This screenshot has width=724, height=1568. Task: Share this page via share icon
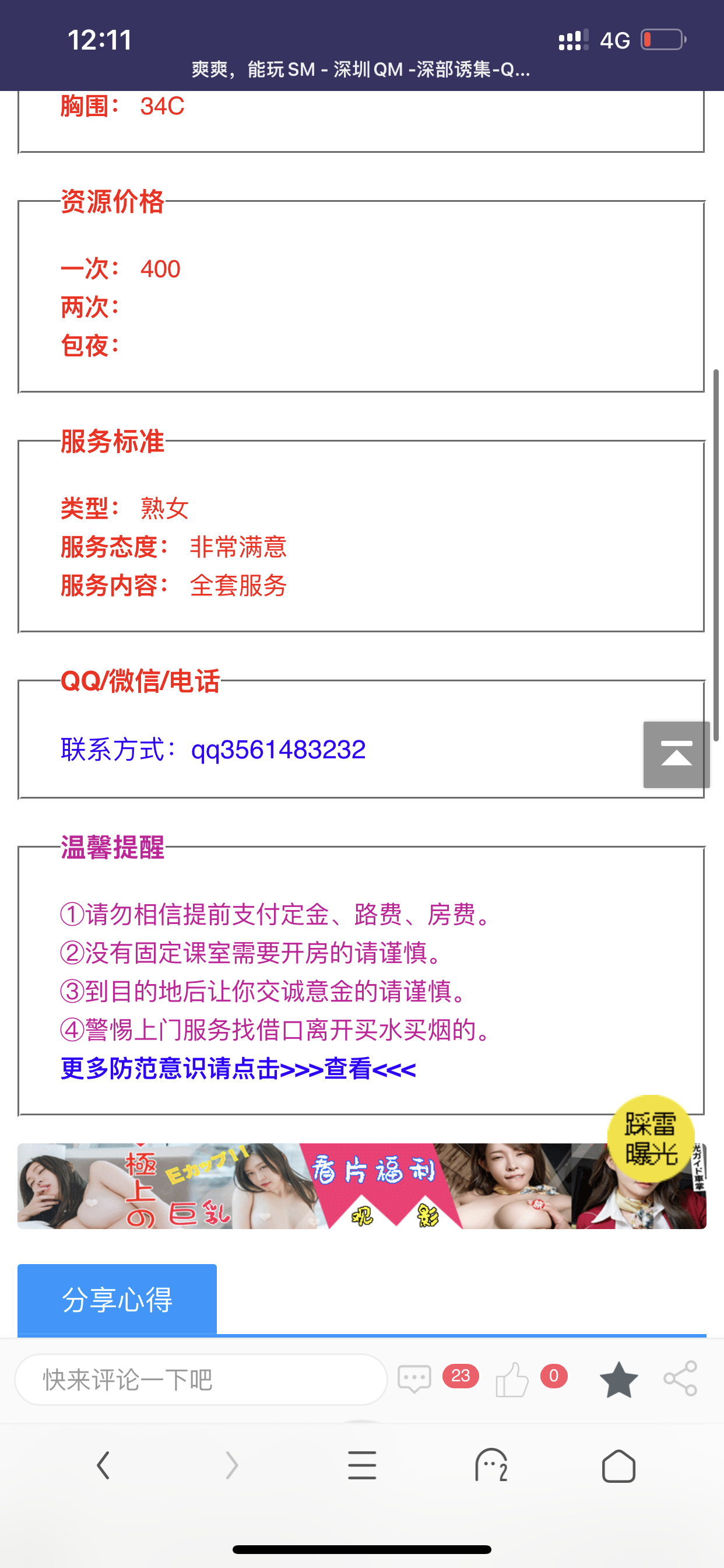[x=680, y=1378]
